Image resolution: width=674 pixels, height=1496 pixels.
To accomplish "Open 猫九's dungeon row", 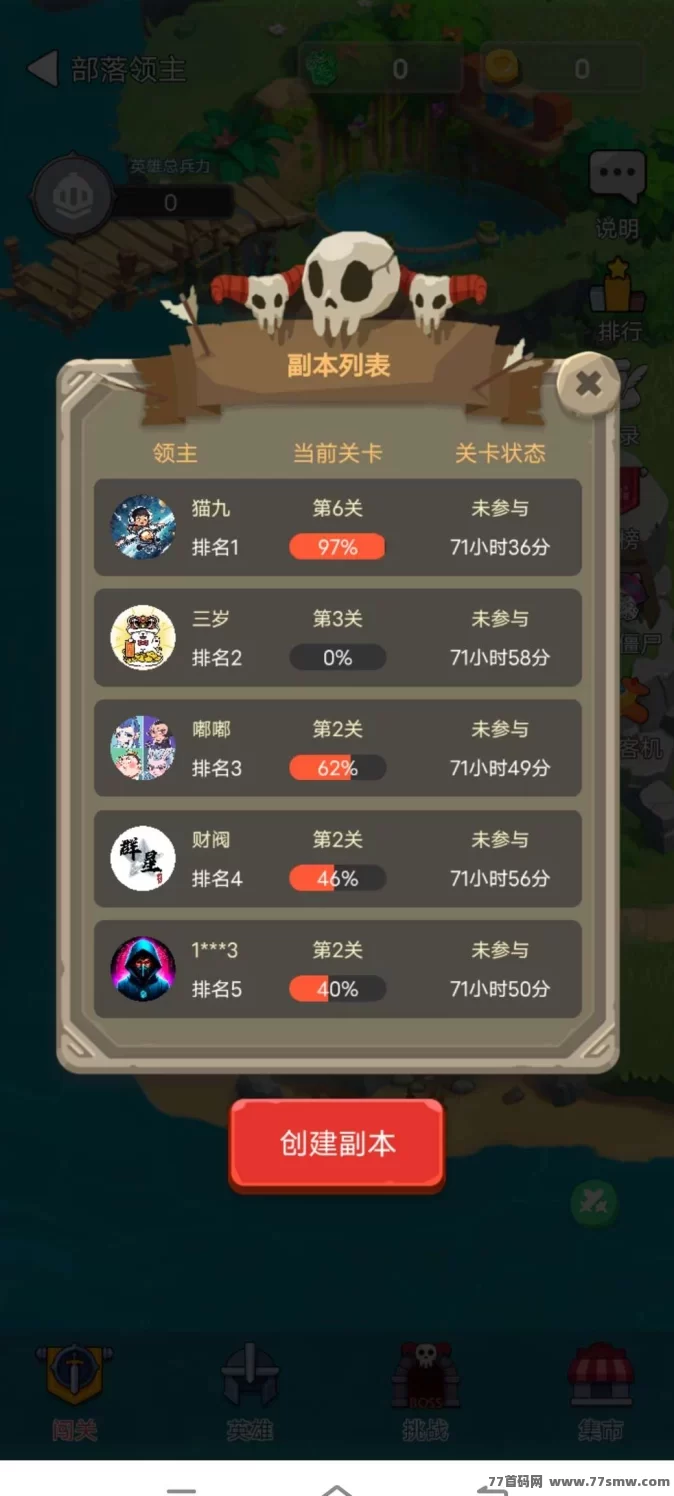I will 337,527.
